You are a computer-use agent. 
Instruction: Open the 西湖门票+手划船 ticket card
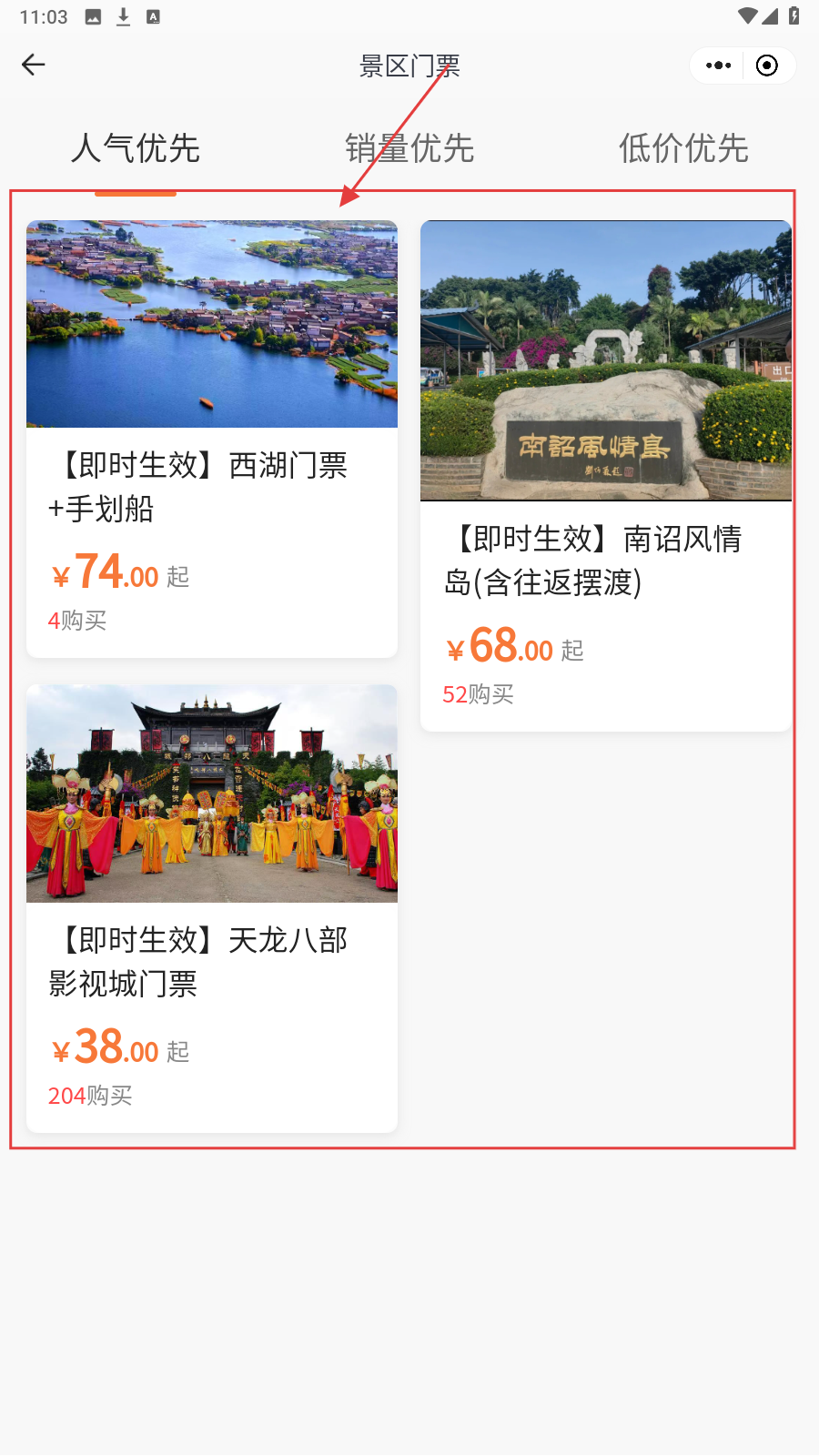pos(212,437)
